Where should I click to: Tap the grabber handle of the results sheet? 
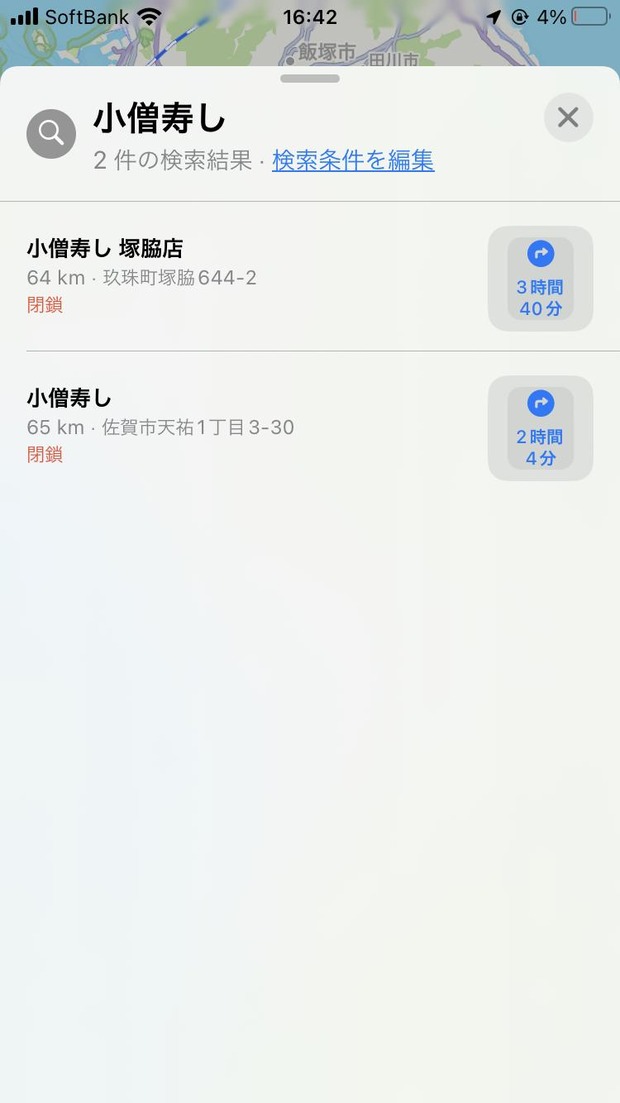click(310, 79)
